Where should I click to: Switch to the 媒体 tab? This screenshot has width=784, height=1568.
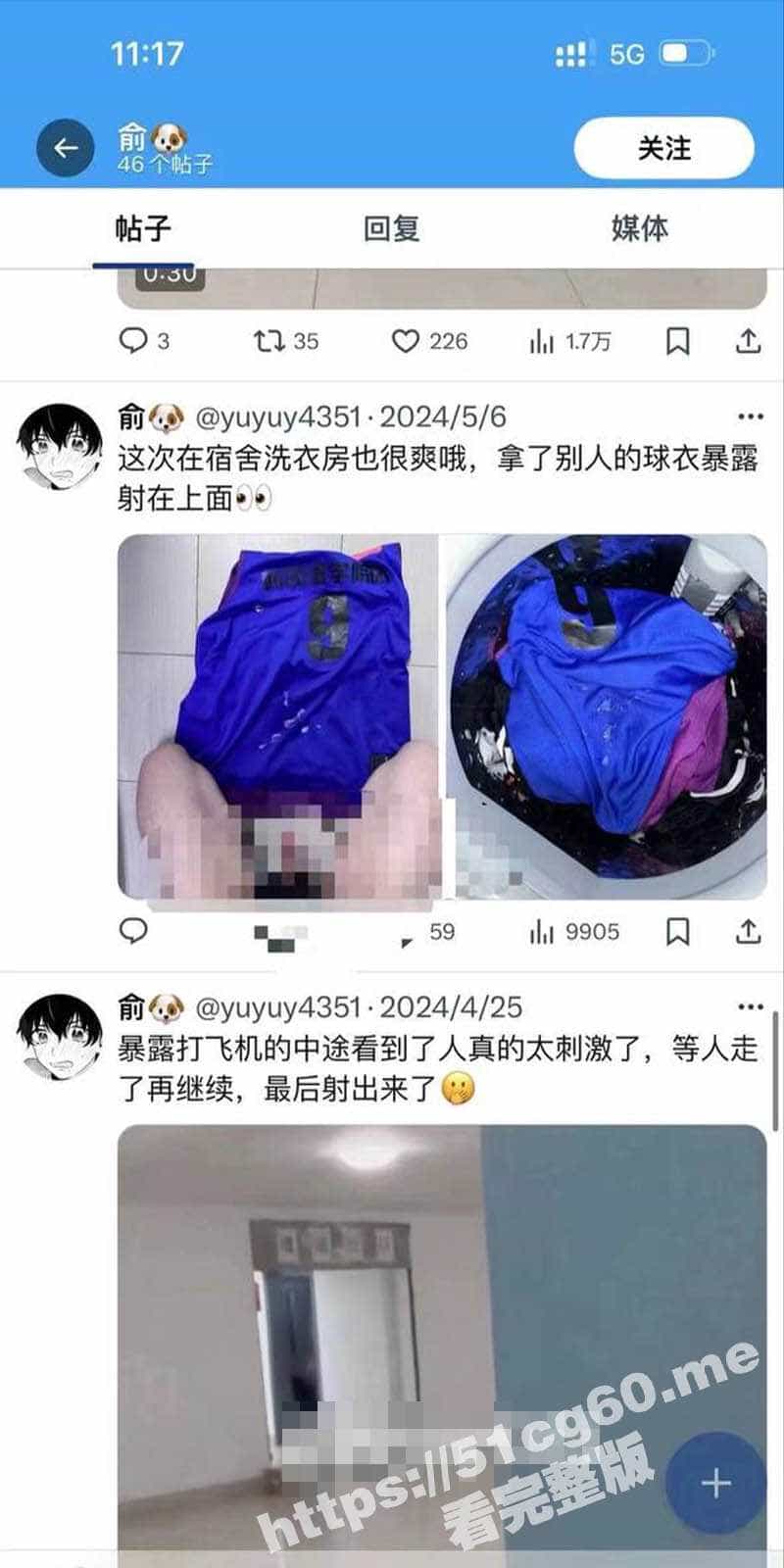pyautogui.click(x=639, y=228)
